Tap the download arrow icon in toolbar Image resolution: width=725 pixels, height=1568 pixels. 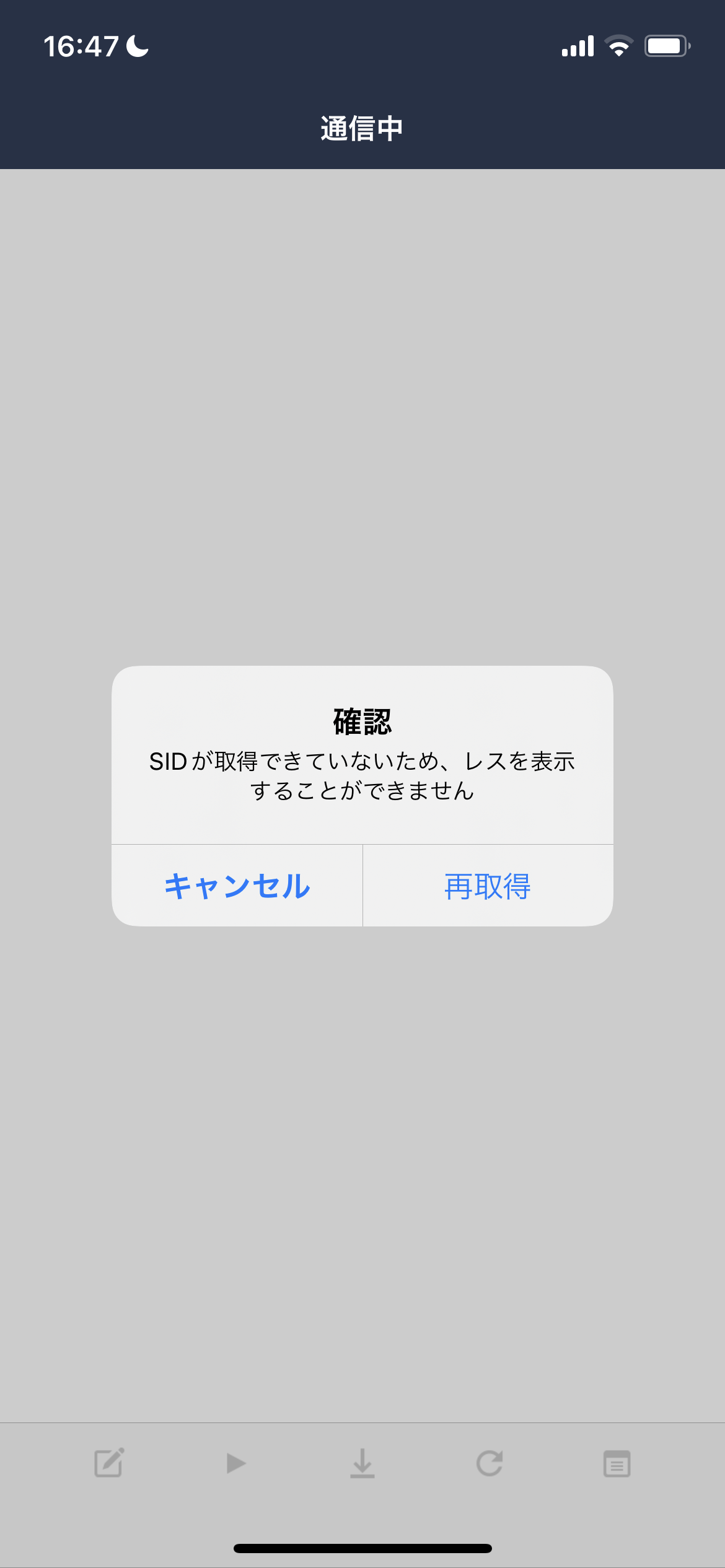pos(362,1463)
